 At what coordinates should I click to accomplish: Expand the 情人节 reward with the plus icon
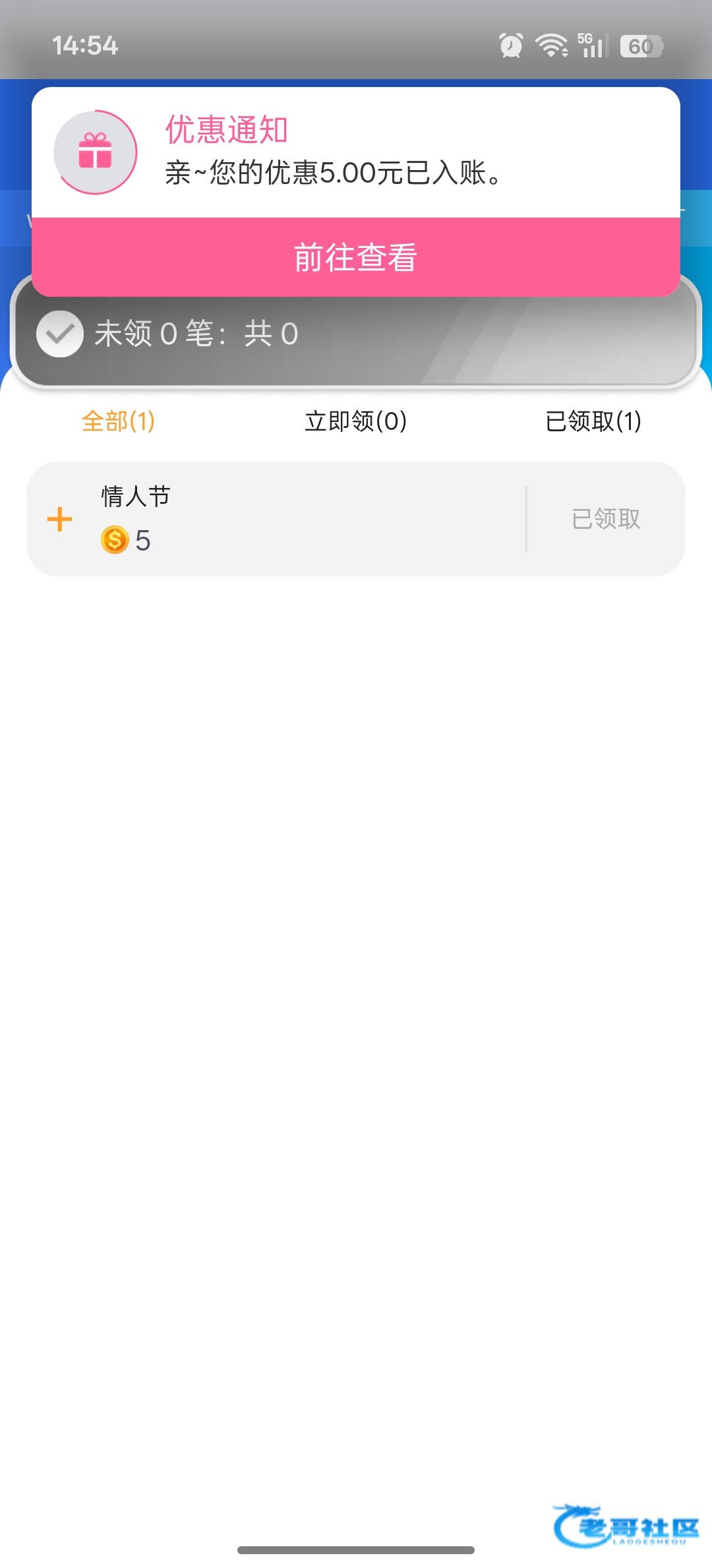60,519
